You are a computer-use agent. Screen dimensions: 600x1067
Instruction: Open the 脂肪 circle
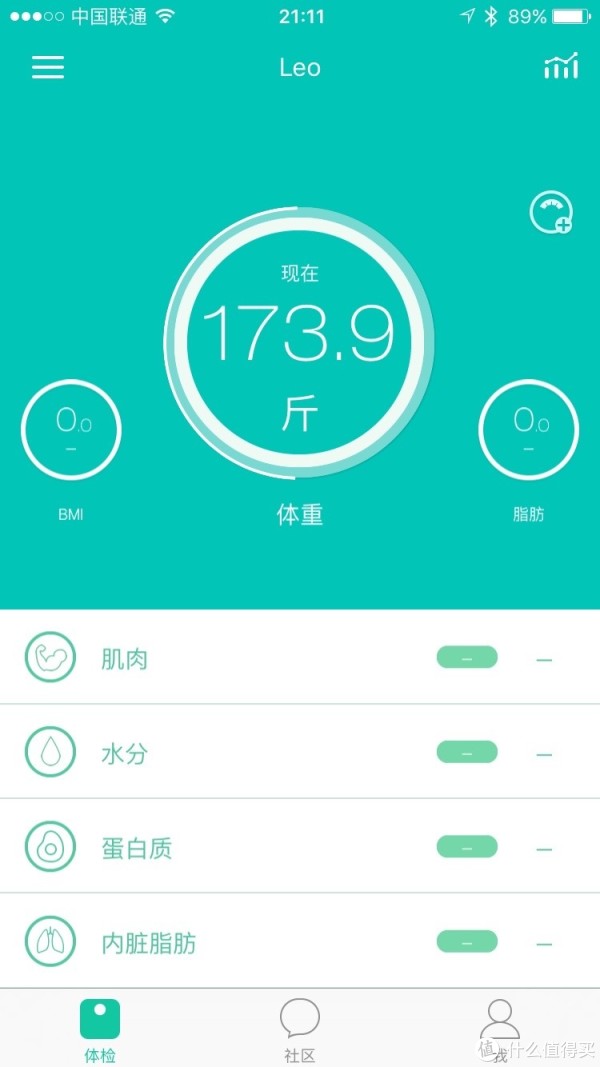click(529, 429)
